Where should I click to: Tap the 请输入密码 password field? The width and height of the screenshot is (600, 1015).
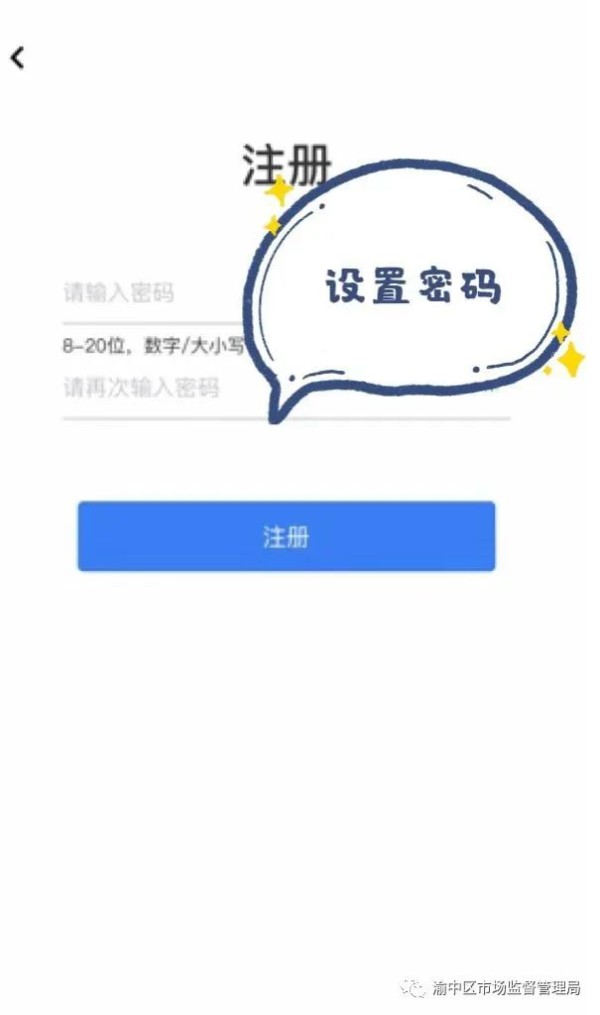click(150, 294)
